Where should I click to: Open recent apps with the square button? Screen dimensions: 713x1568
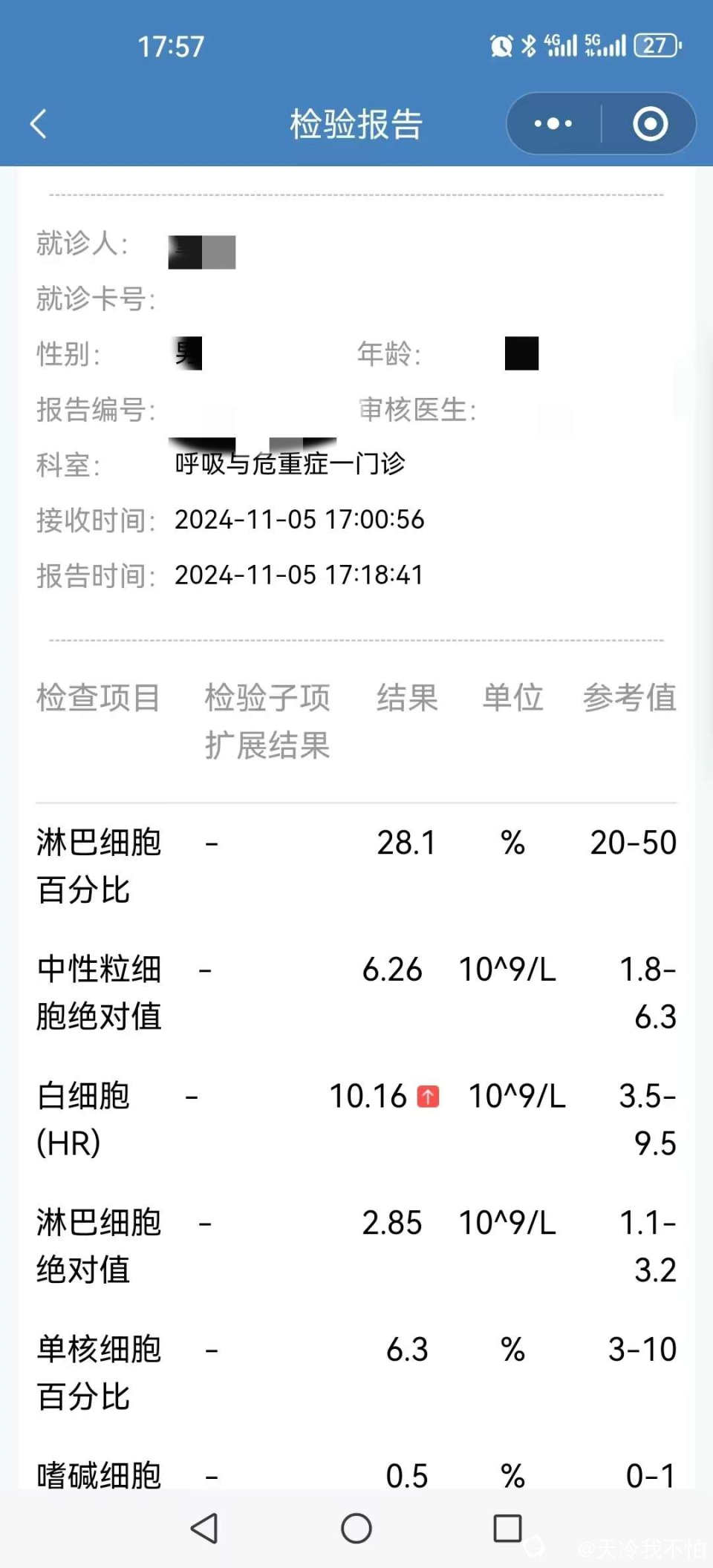[x=507, y=1529]
